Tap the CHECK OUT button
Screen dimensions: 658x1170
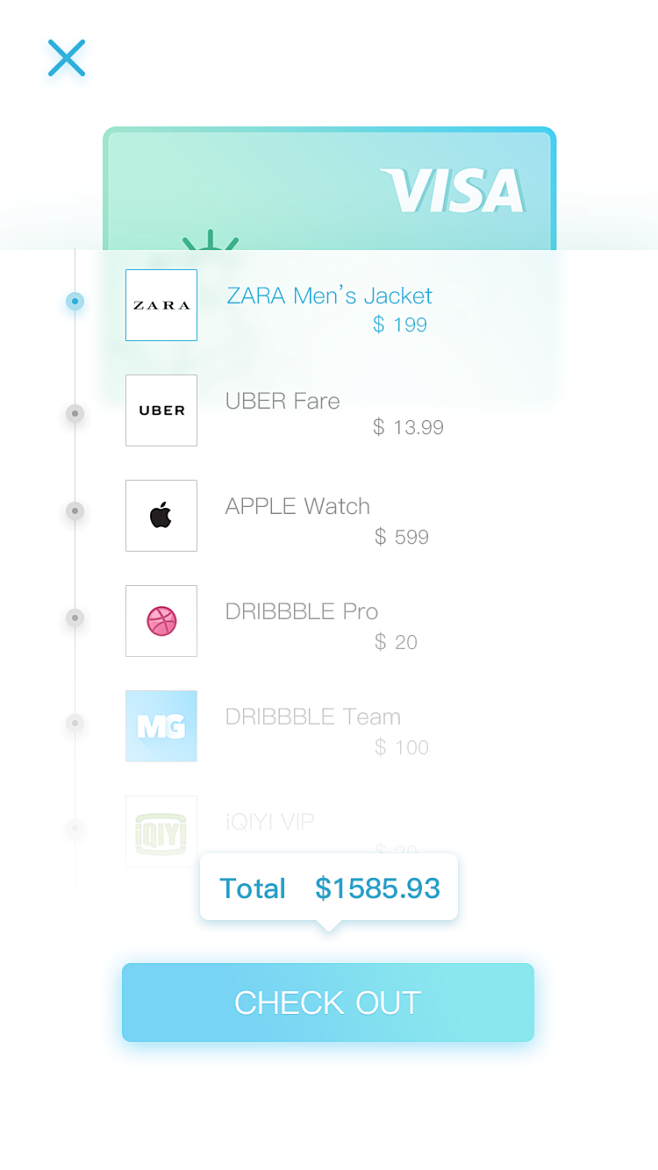pyautogui.click(x=328, y=1002)
